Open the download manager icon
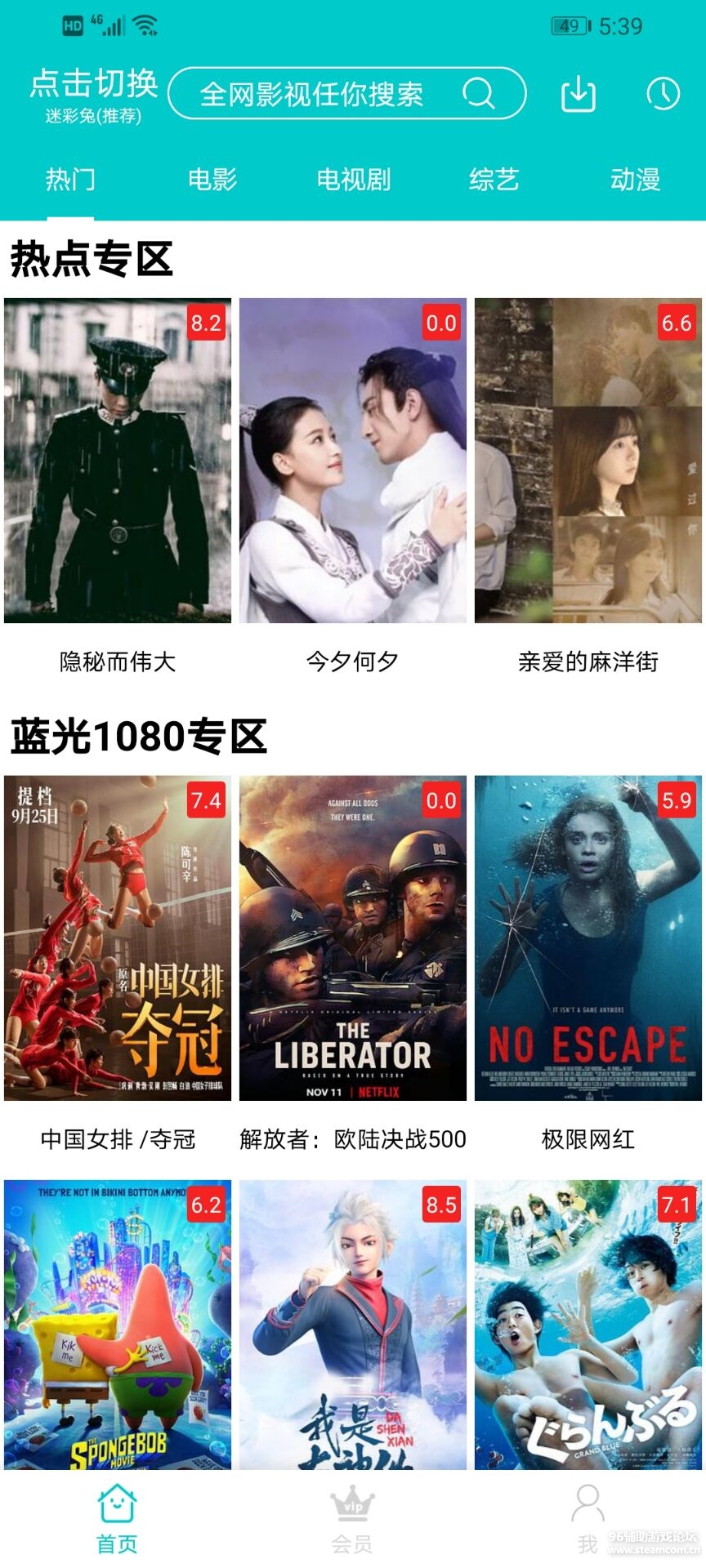Screen dimensions: 706x1568 [580, 95]
